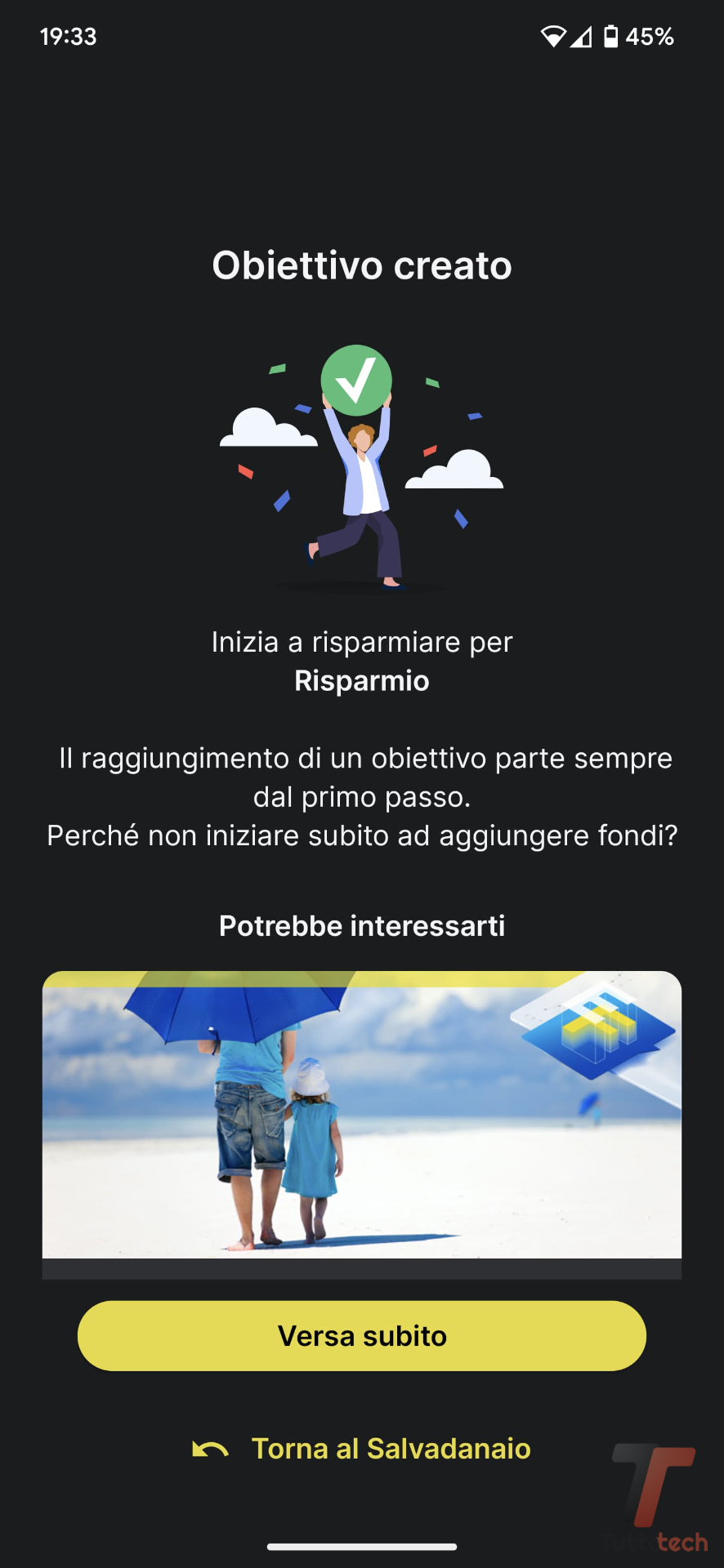Image resolution: width=724 pixels, height=1568 pixels.
Task: Return via Torna al Salvadanaio link
Action: 362,1449
